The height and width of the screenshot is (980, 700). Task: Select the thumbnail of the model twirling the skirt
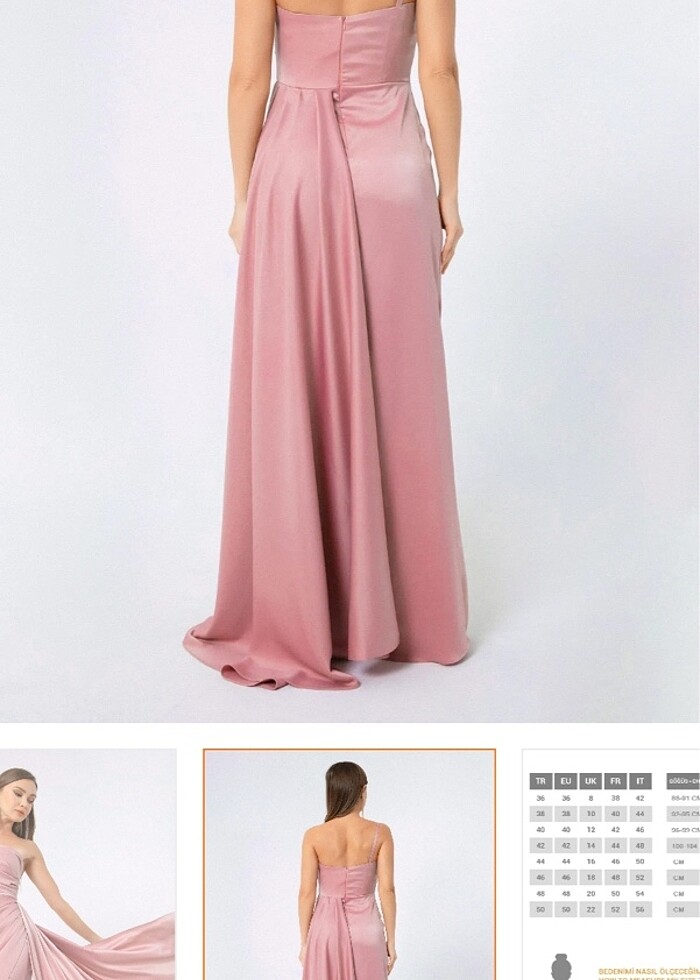click(87, 865)
